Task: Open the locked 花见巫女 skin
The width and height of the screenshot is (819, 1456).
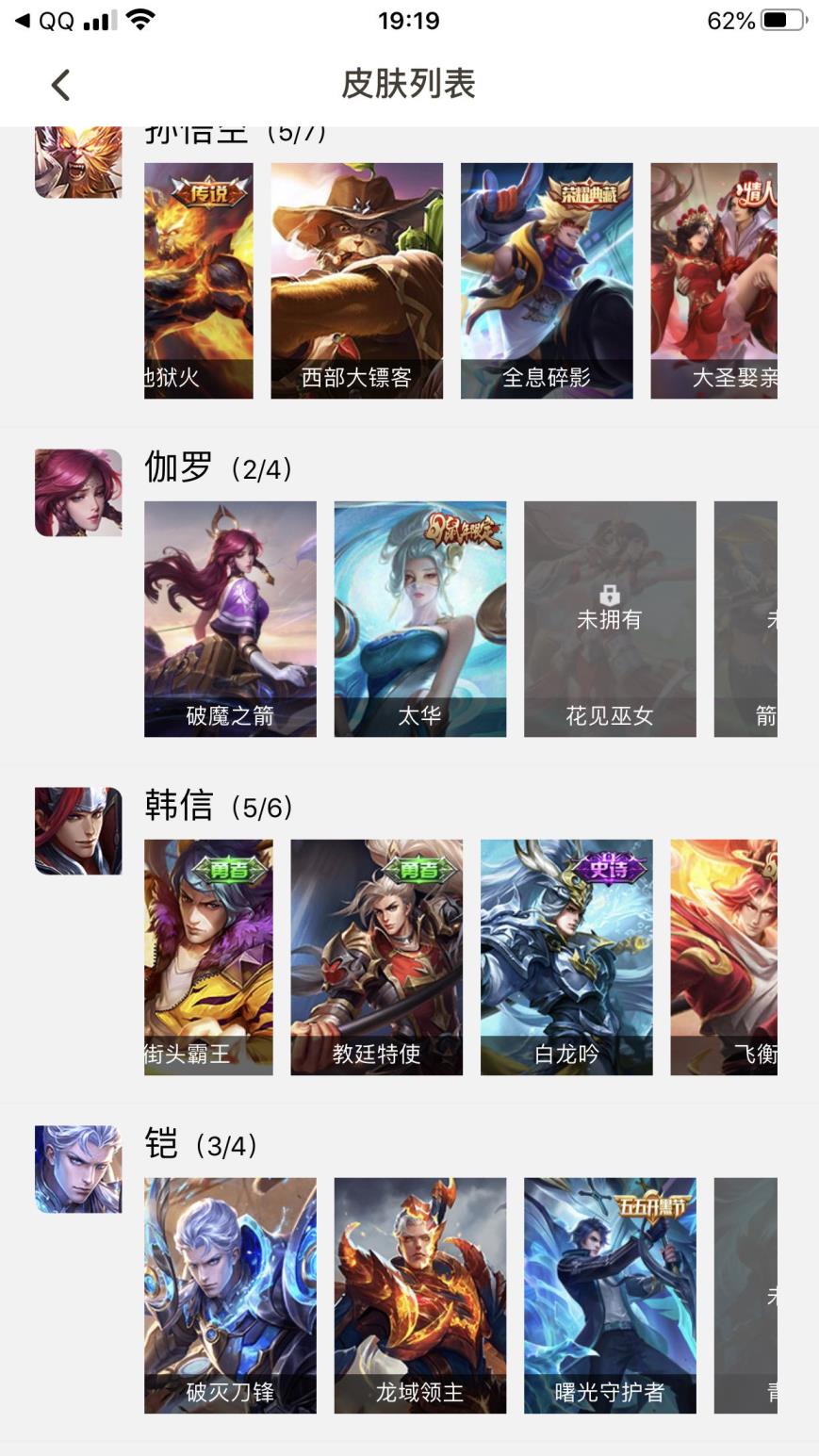Action: coord(610,619)
